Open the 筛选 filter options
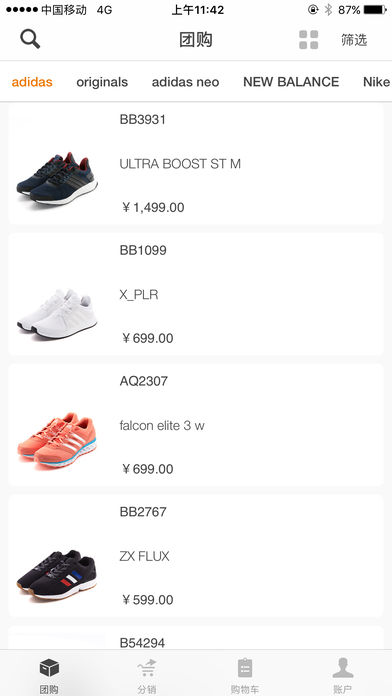The width and height of the screenshot is (392, 696). point(354,40)
